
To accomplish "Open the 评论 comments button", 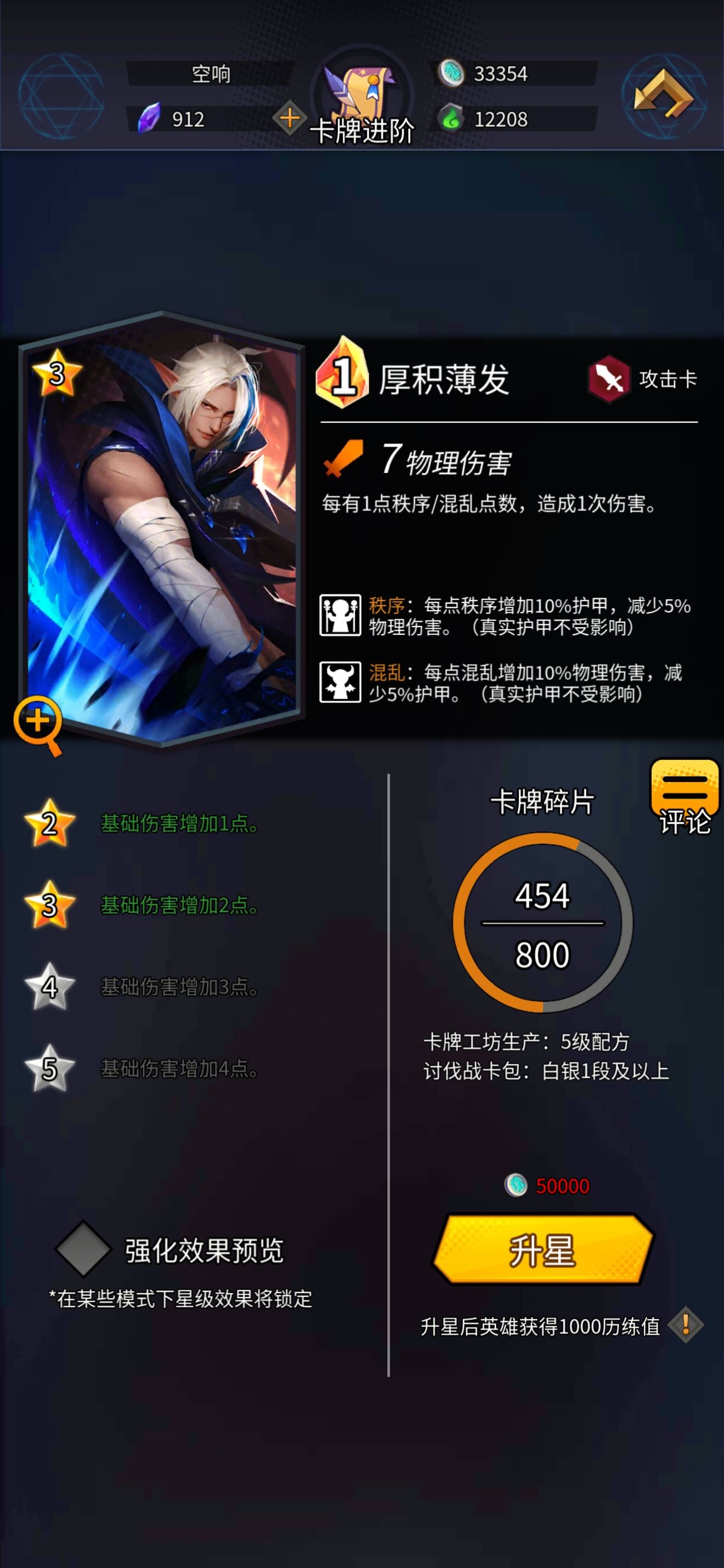I will [685, 797].
